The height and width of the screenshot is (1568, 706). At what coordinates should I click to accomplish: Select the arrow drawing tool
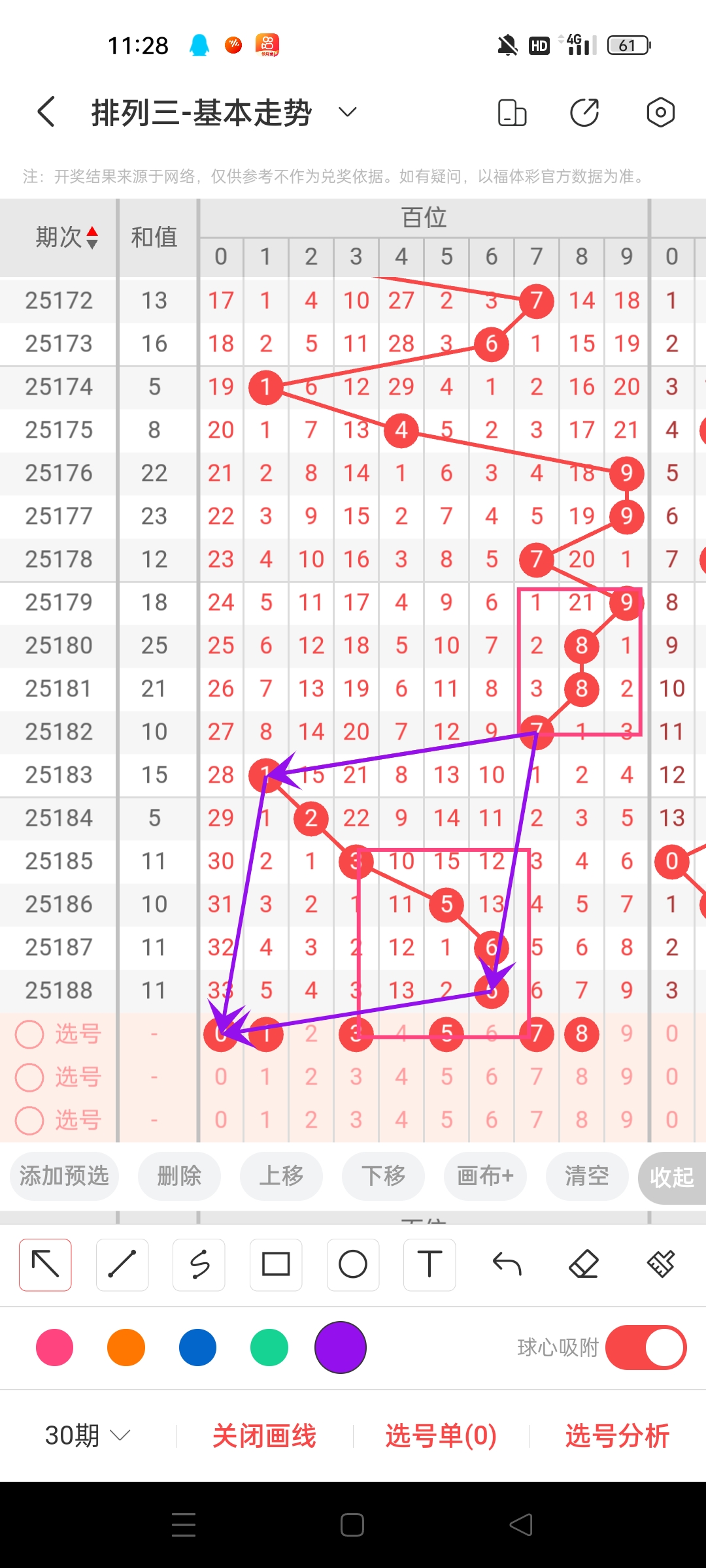pos(45,1265)
